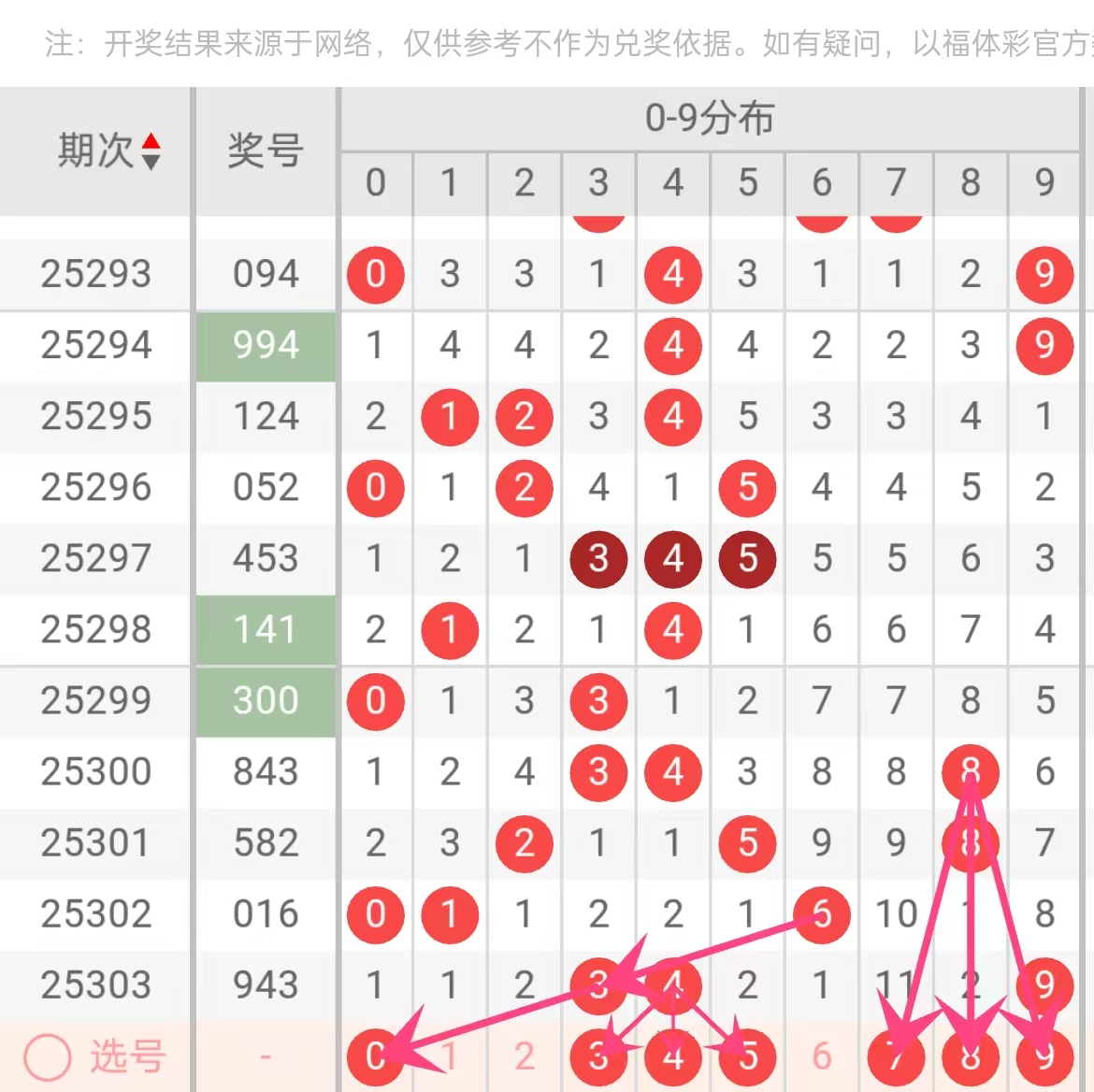1094x1092 pixels.
Task: Select digit 6 in the 选号 row
Action: click(x=822, y=1056)
